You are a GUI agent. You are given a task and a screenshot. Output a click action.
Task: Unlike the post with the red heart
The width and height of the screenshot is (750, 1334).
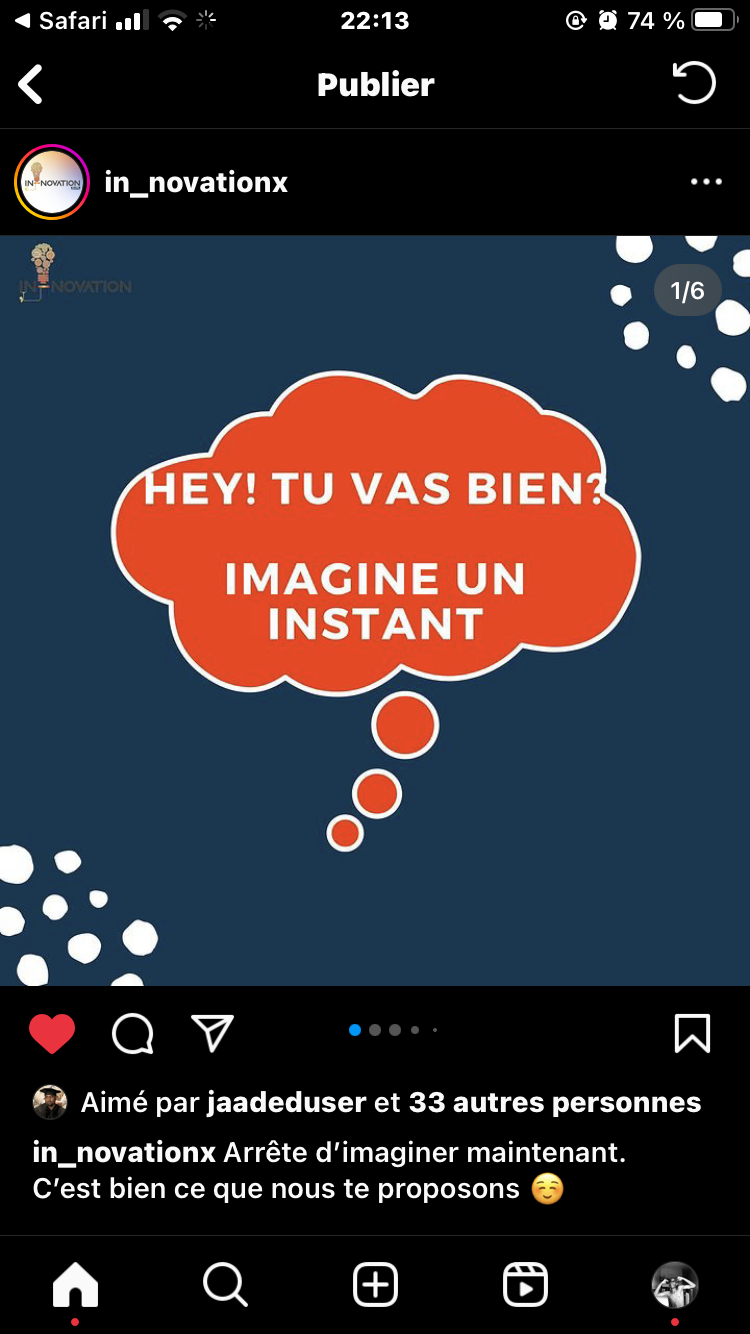(x=52, y=1034)
